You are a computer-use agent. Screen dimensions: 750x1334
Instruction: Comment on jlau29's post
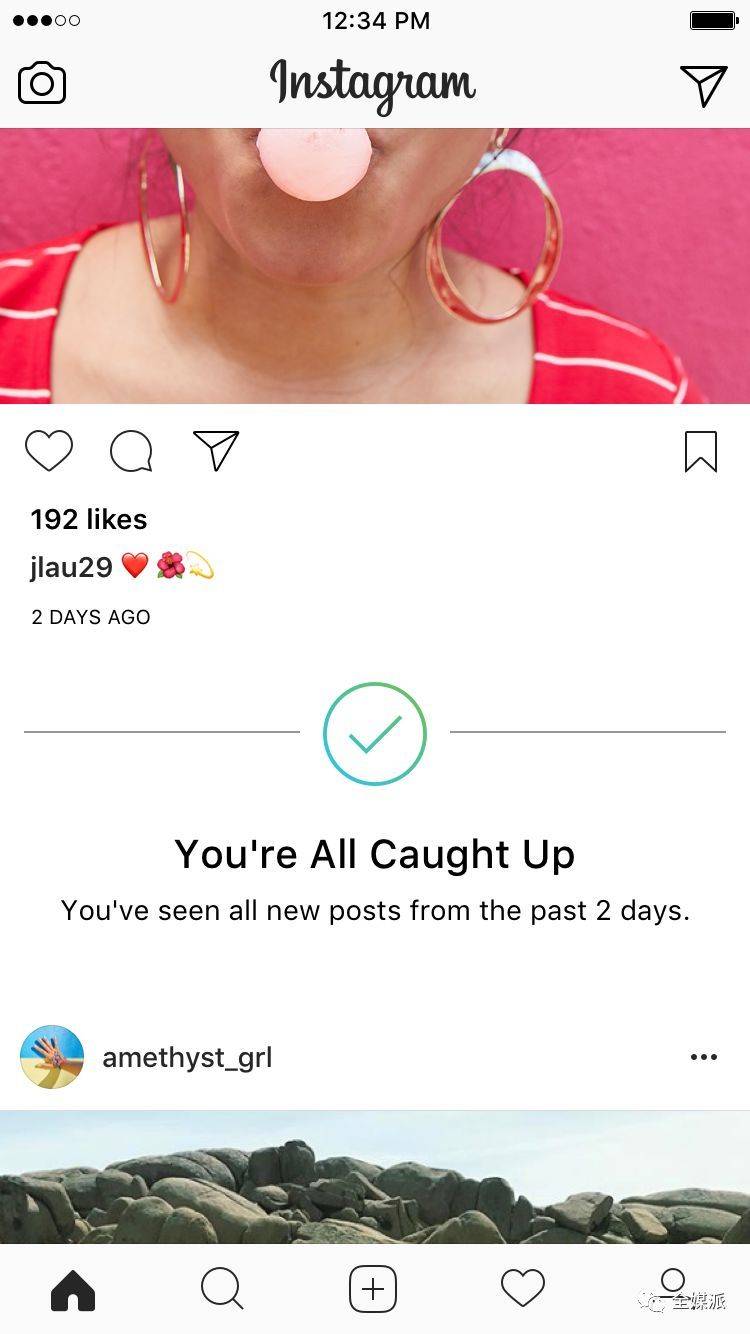point(131,451)
